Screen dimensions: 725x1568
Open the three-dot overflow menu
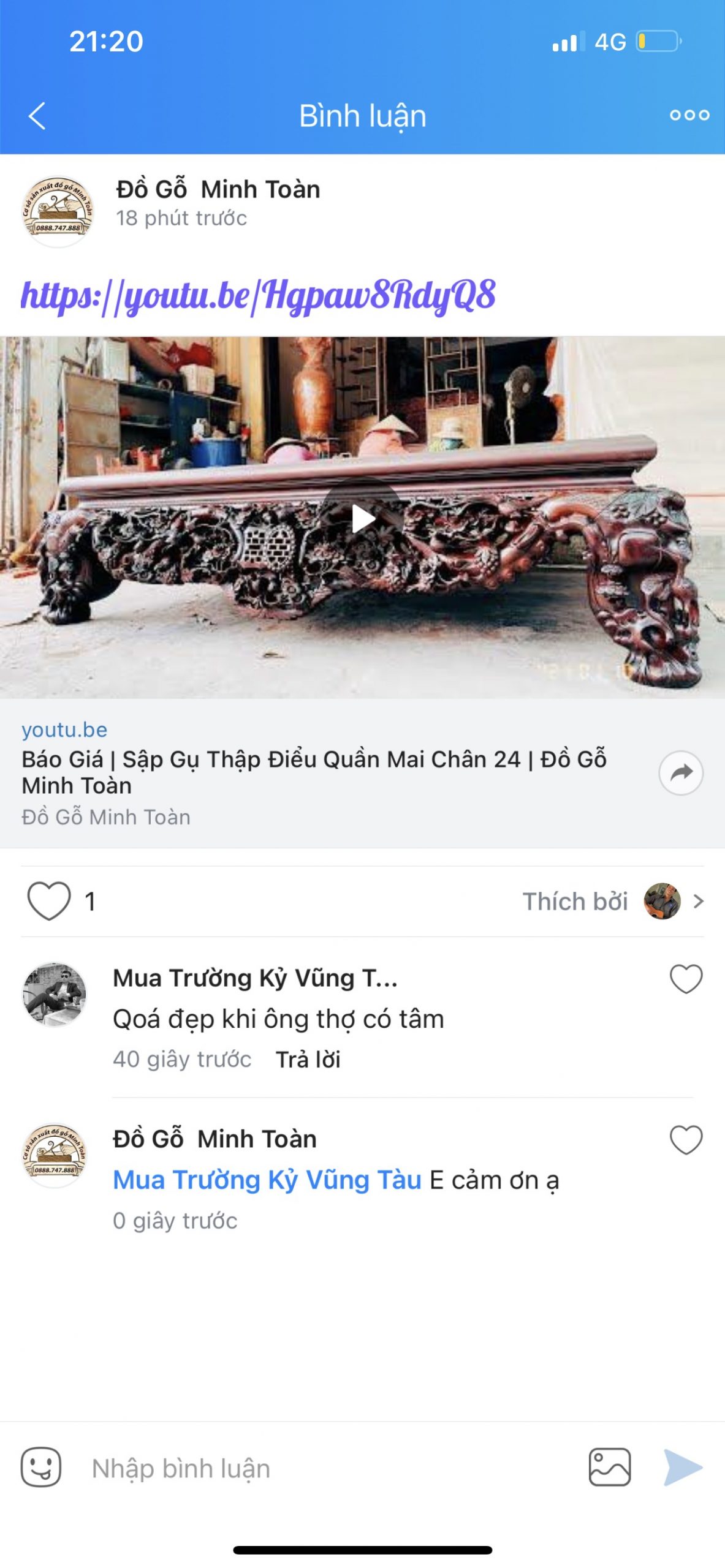coord(689,115)
